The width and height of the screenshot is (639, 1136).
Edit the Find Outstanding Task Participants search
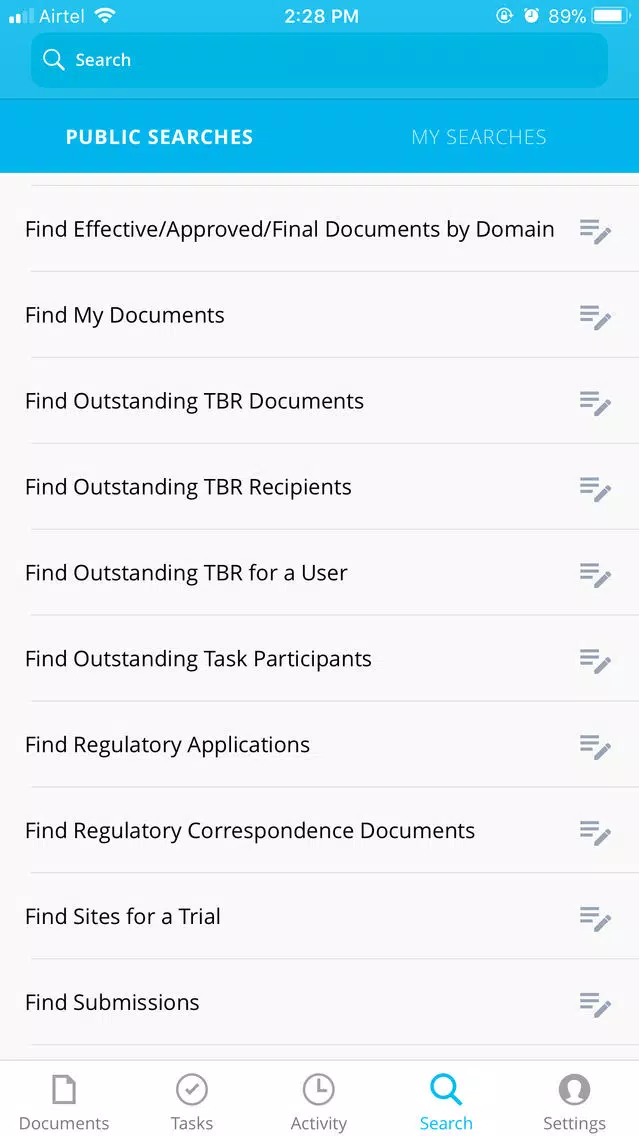(596, 659)
